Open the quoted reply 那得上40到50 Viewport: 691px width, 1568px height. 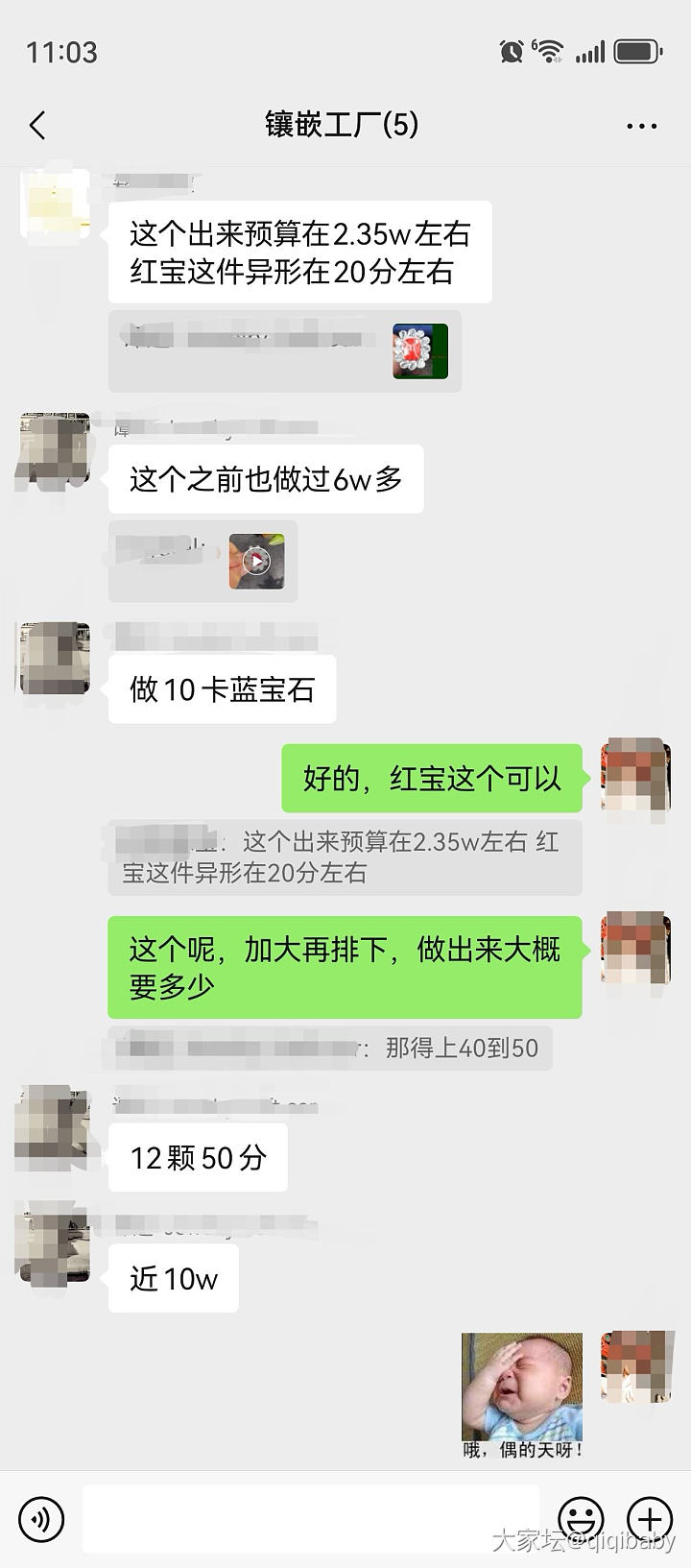pos(330,1048)
